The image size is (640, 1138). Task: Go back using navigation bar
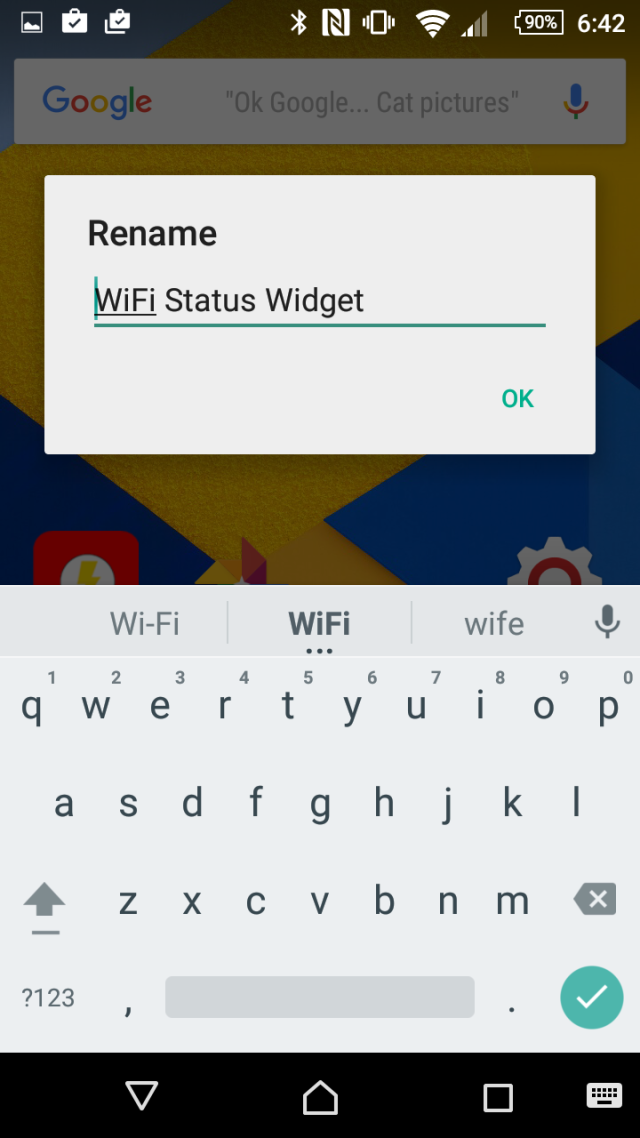point(142,1096)
